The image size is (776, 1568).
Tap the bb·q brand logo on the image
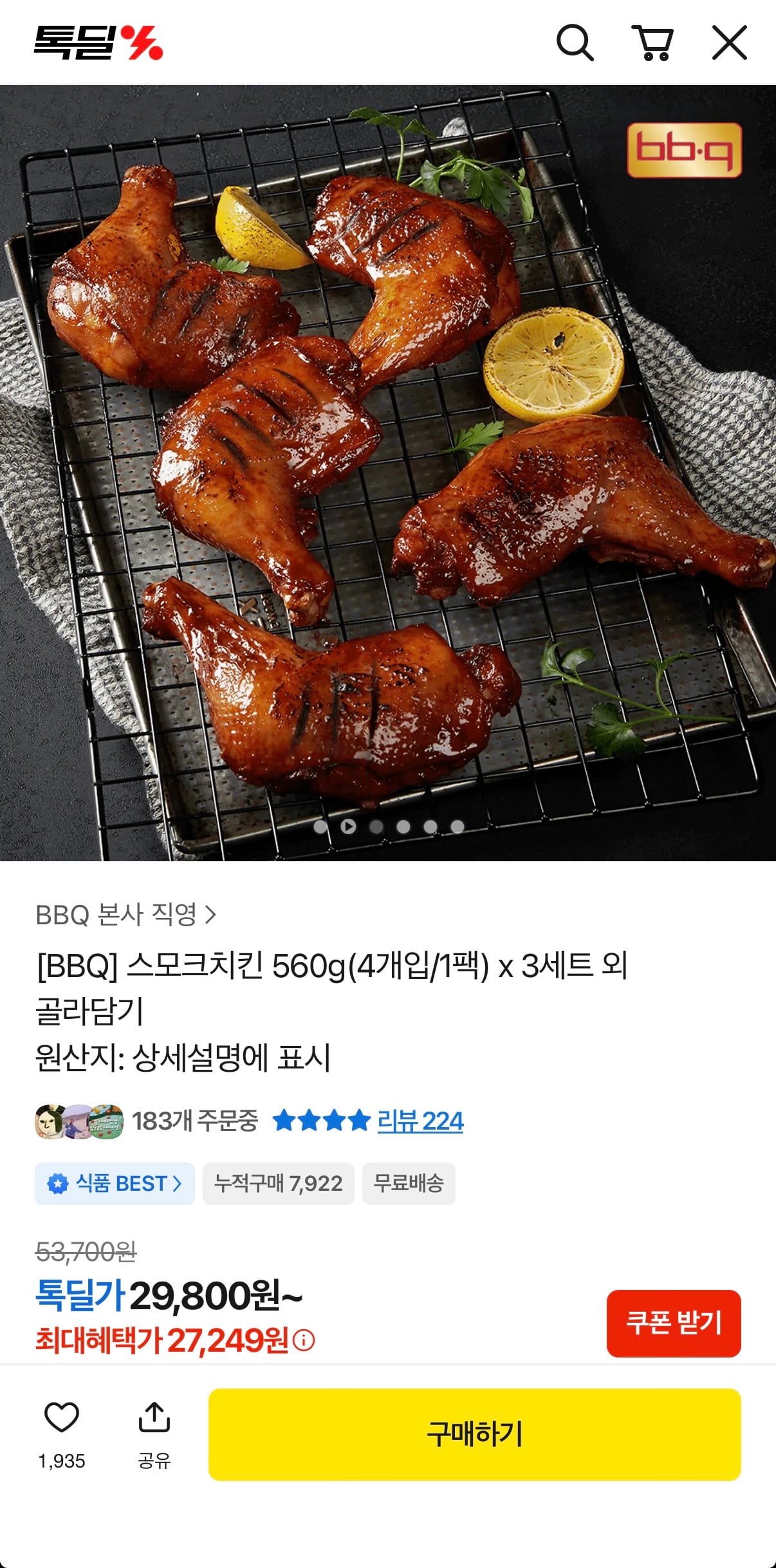(x=684, y=151)
